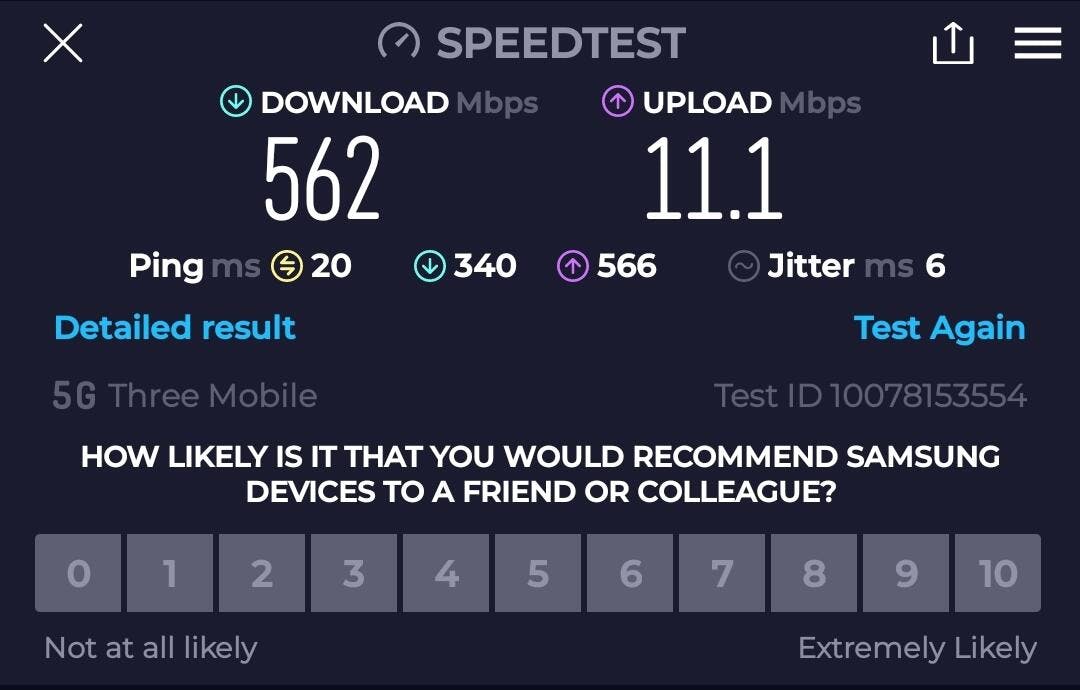Choose the middle rating 5

[x=538, y=573]
